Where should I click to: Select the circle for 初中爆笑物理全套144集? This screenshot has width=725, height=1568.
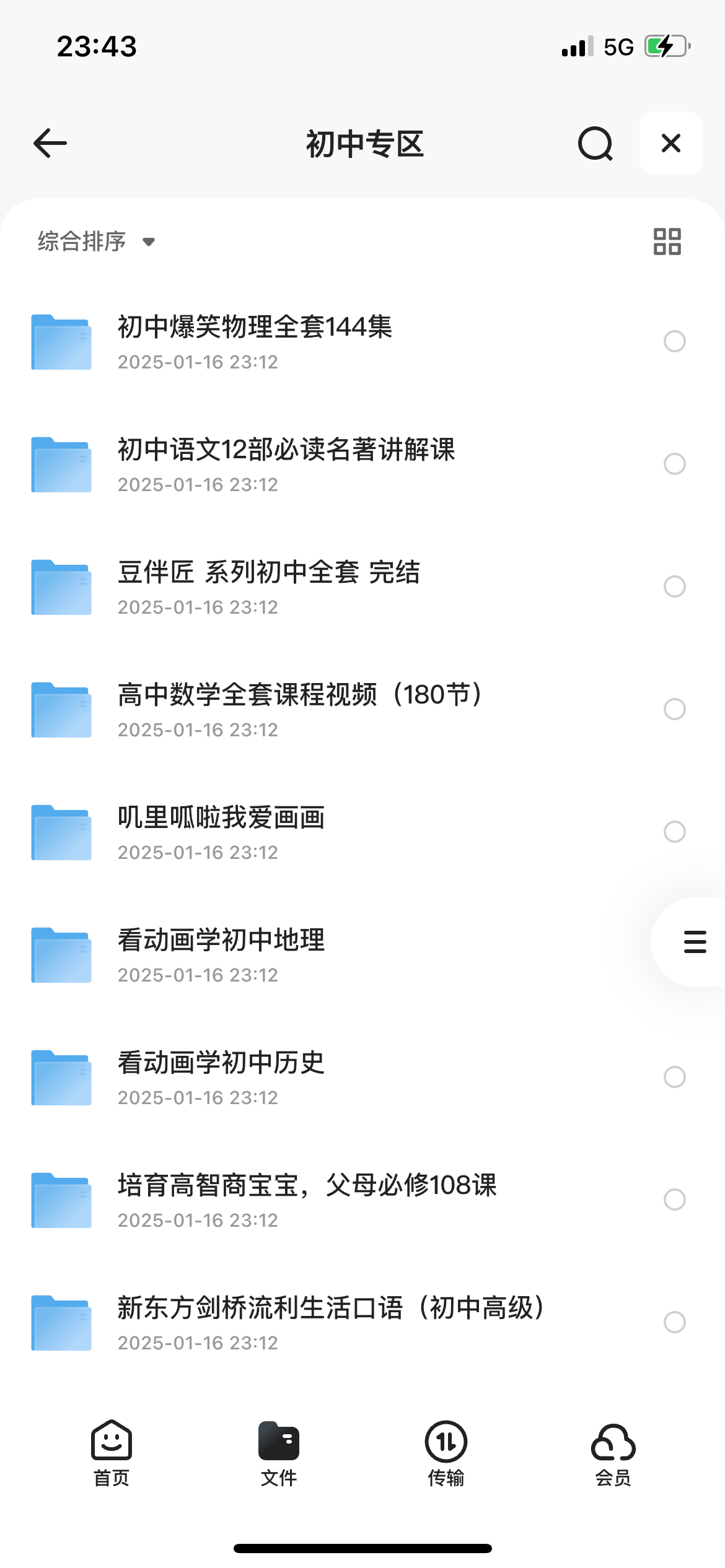coord(674,341)
